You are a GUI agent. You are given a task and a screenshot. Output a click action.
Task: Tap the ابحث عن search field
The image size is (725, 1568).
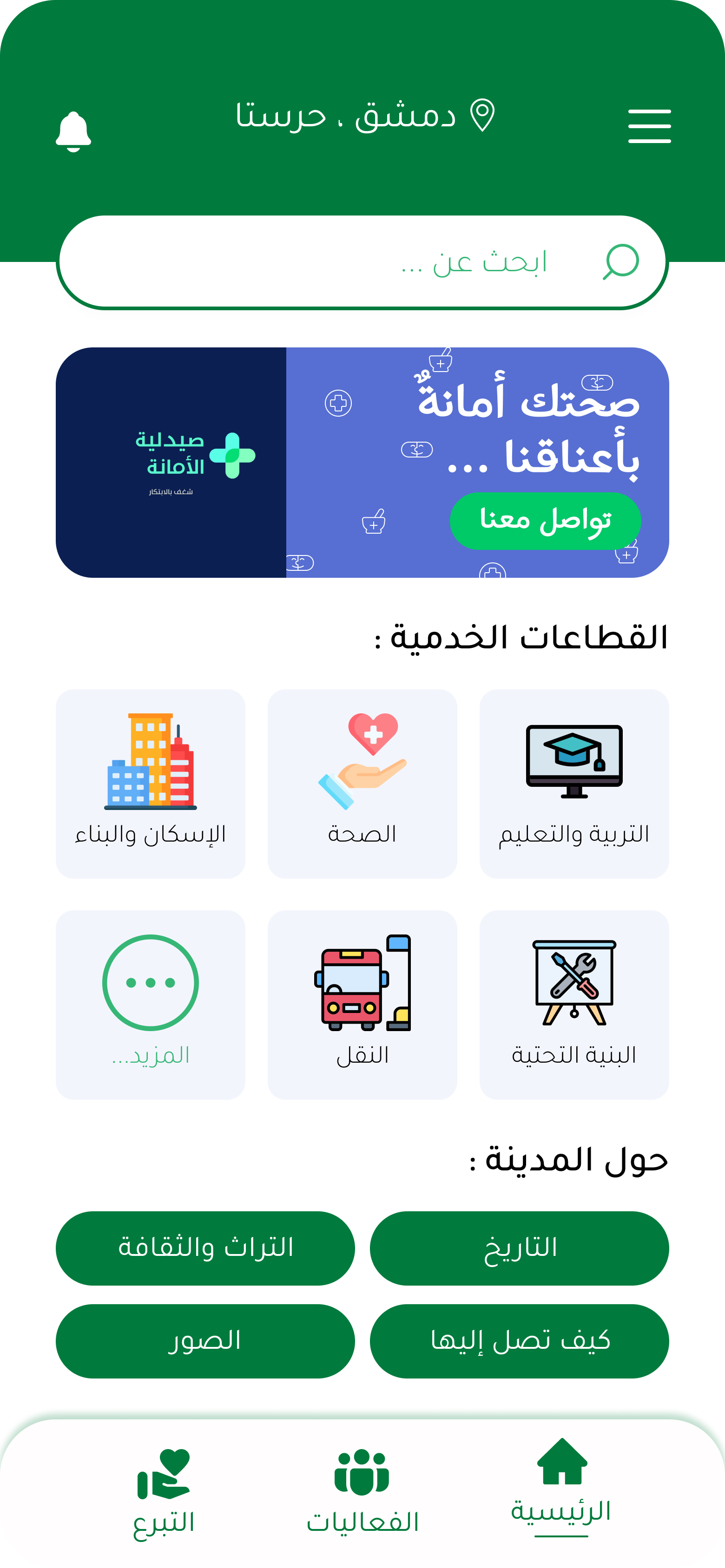point(362,262)
